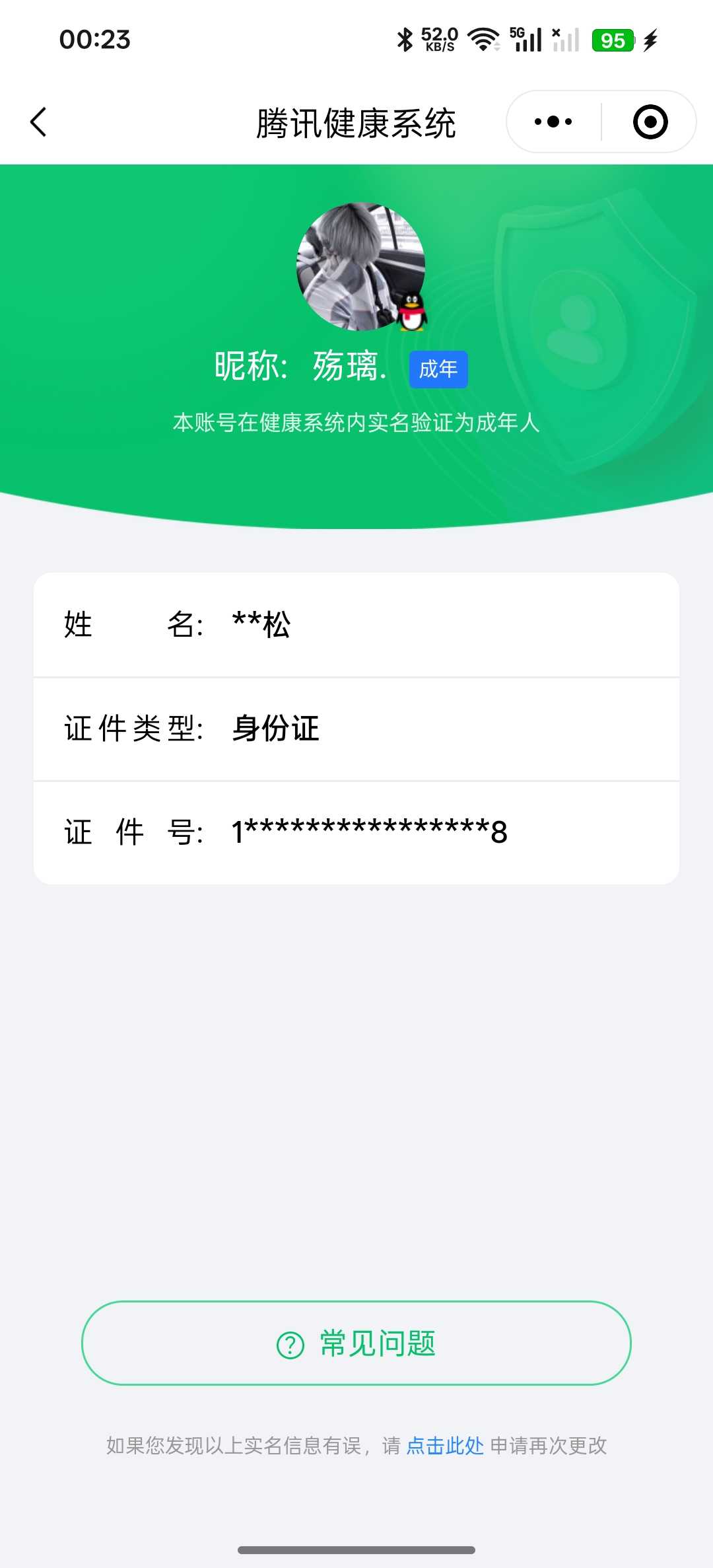The image size is (713, 1568).
Task: Tap the battery level indicator showing 95
Action: (613, 41)
